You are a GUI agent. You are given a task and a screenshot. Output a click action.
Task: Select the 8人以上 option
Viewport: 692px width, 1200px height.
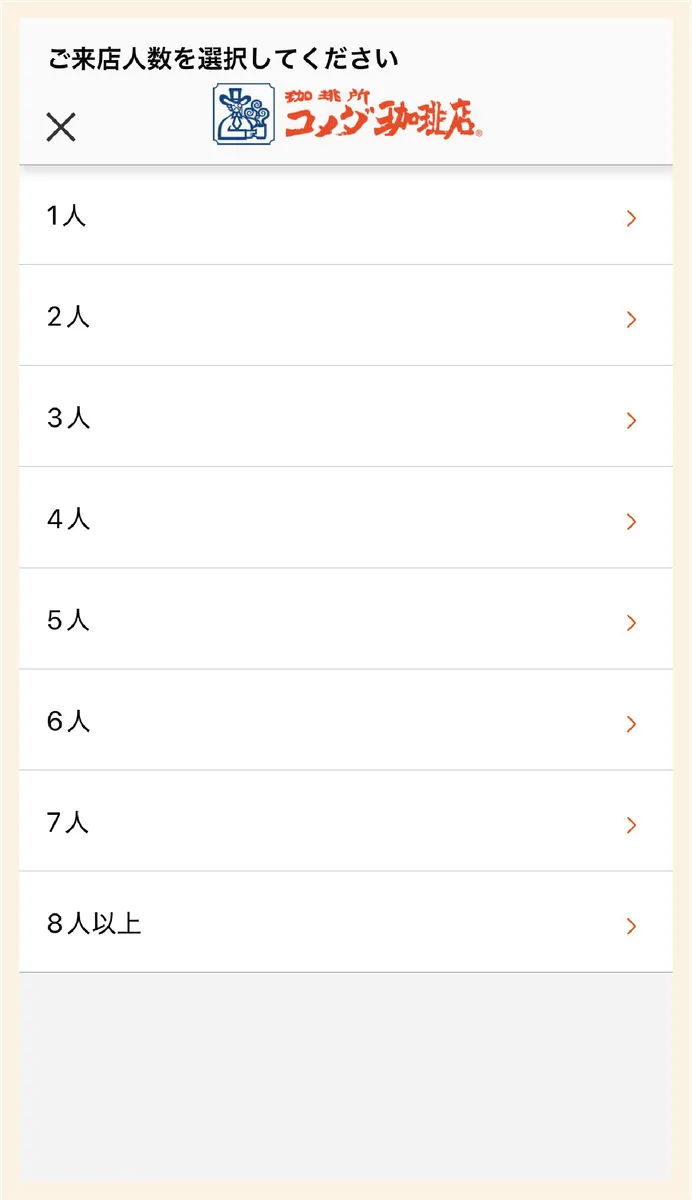(x=346, y=922)
